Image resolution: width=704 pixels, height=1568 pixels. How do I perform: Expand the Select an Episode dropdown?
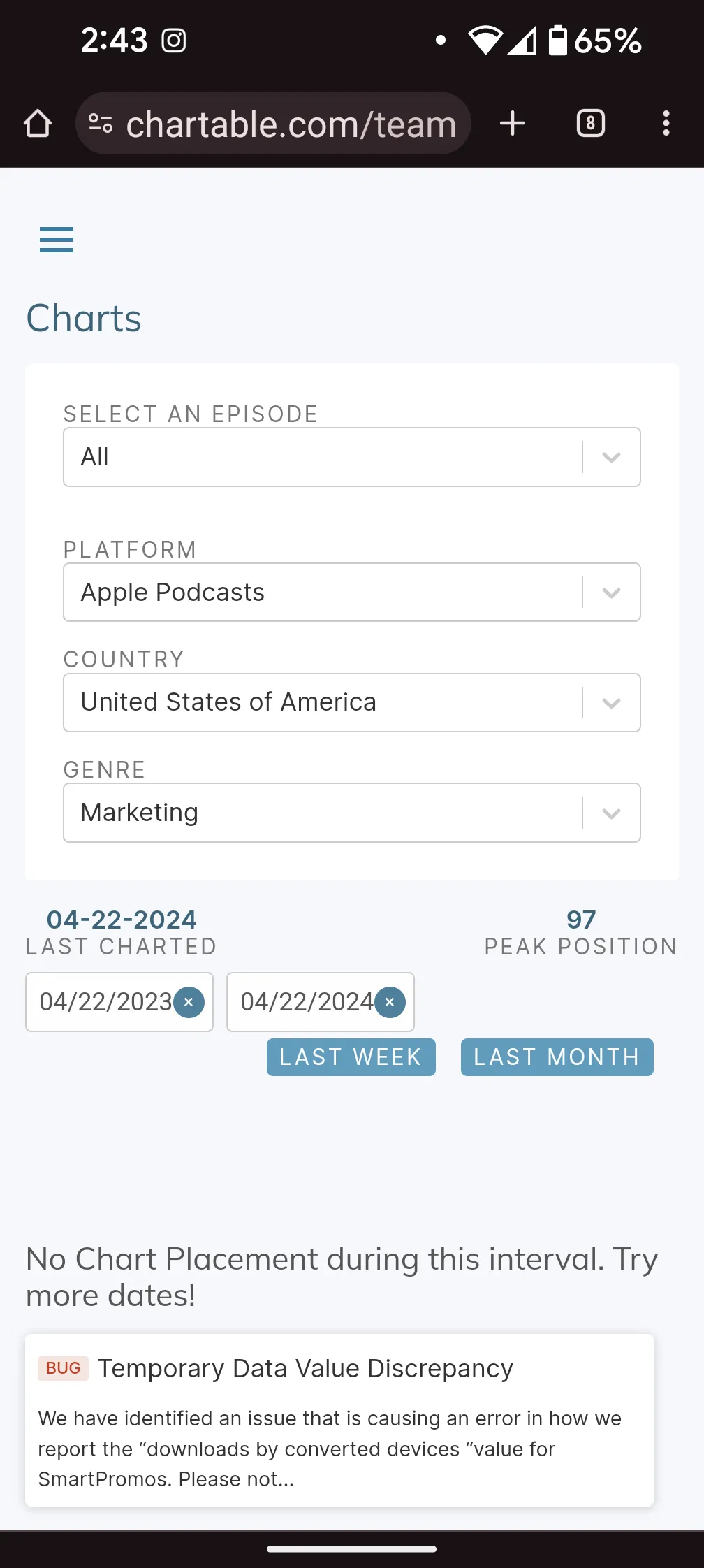(x=352, y=457)
